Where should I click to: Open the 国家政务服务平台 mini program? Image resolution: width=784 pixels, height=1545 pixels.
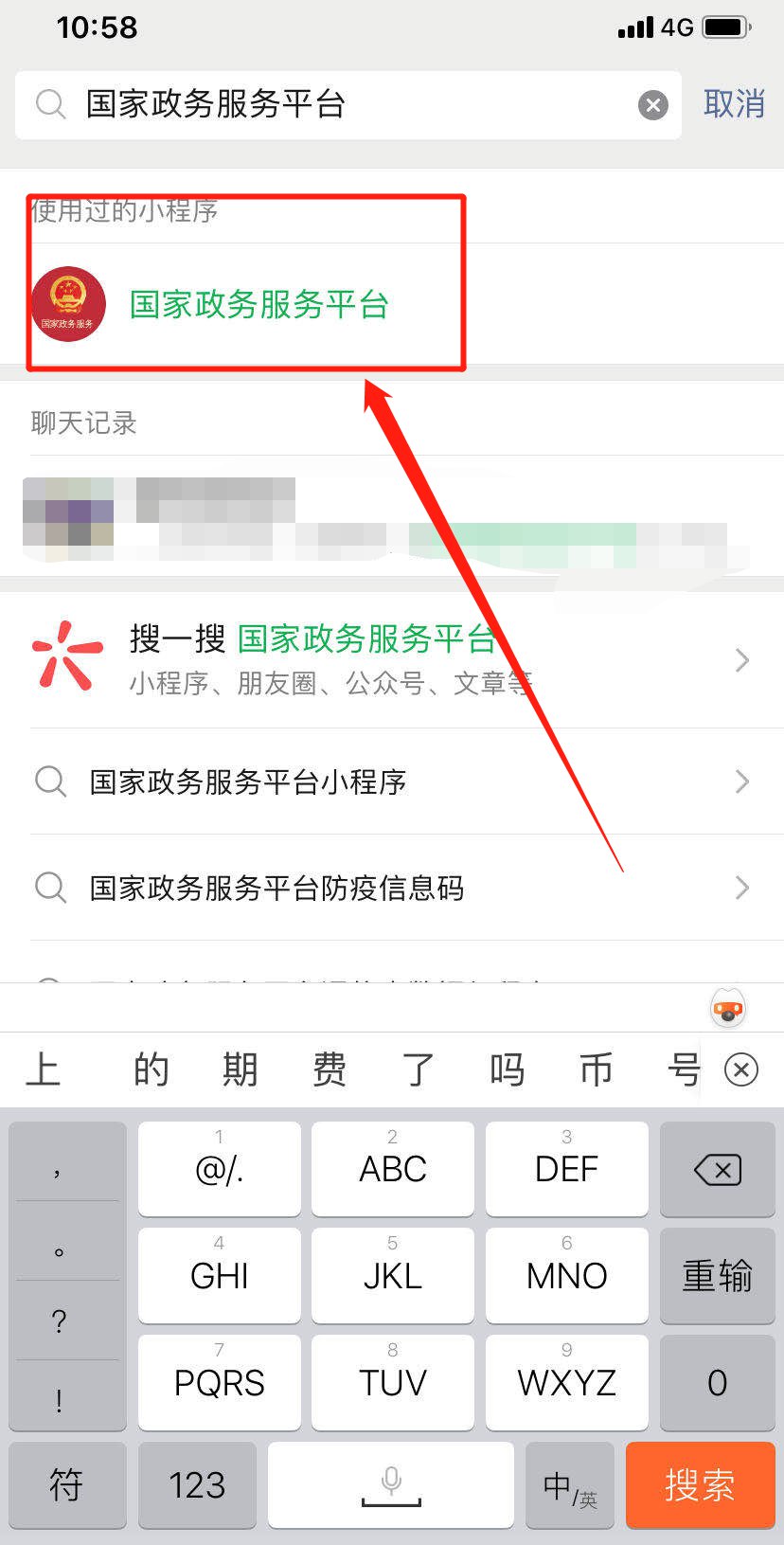(x=258, y=305)
